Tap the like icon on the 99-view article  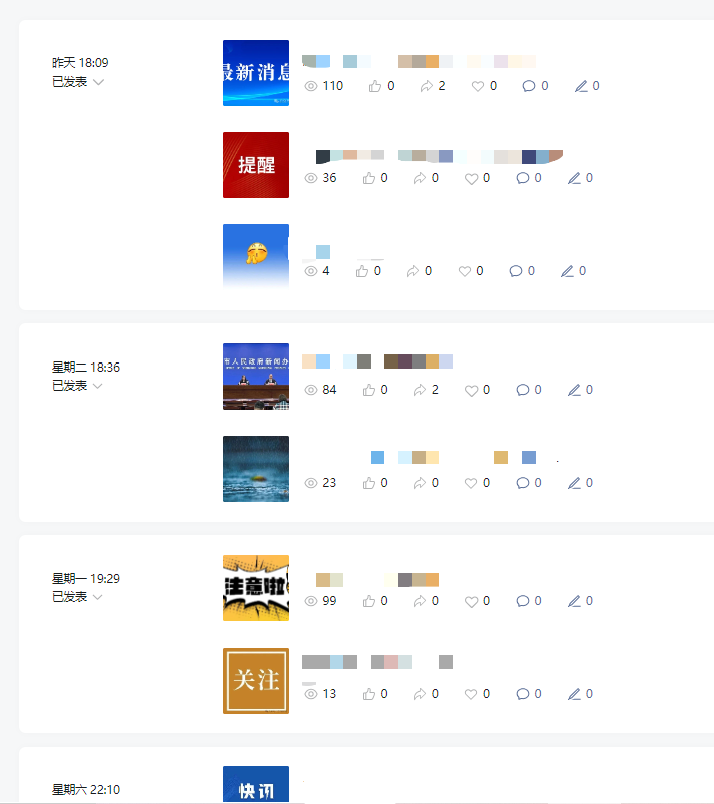(x=369, y=601)
